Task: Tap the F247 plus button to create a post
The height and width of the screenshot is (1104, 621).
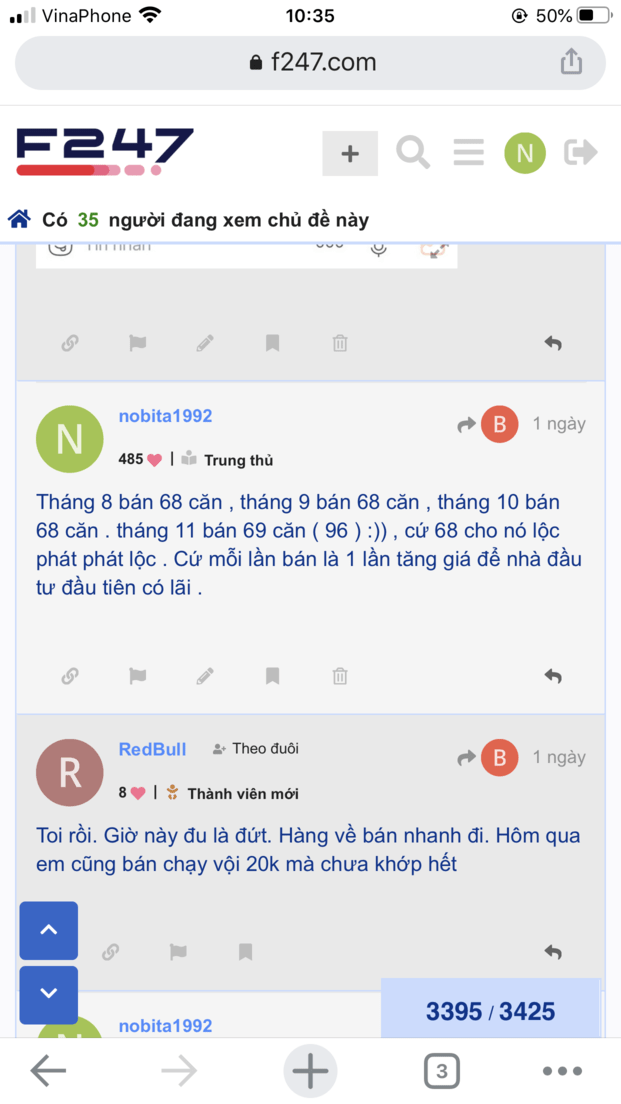Action: click(x=349, y=153)
